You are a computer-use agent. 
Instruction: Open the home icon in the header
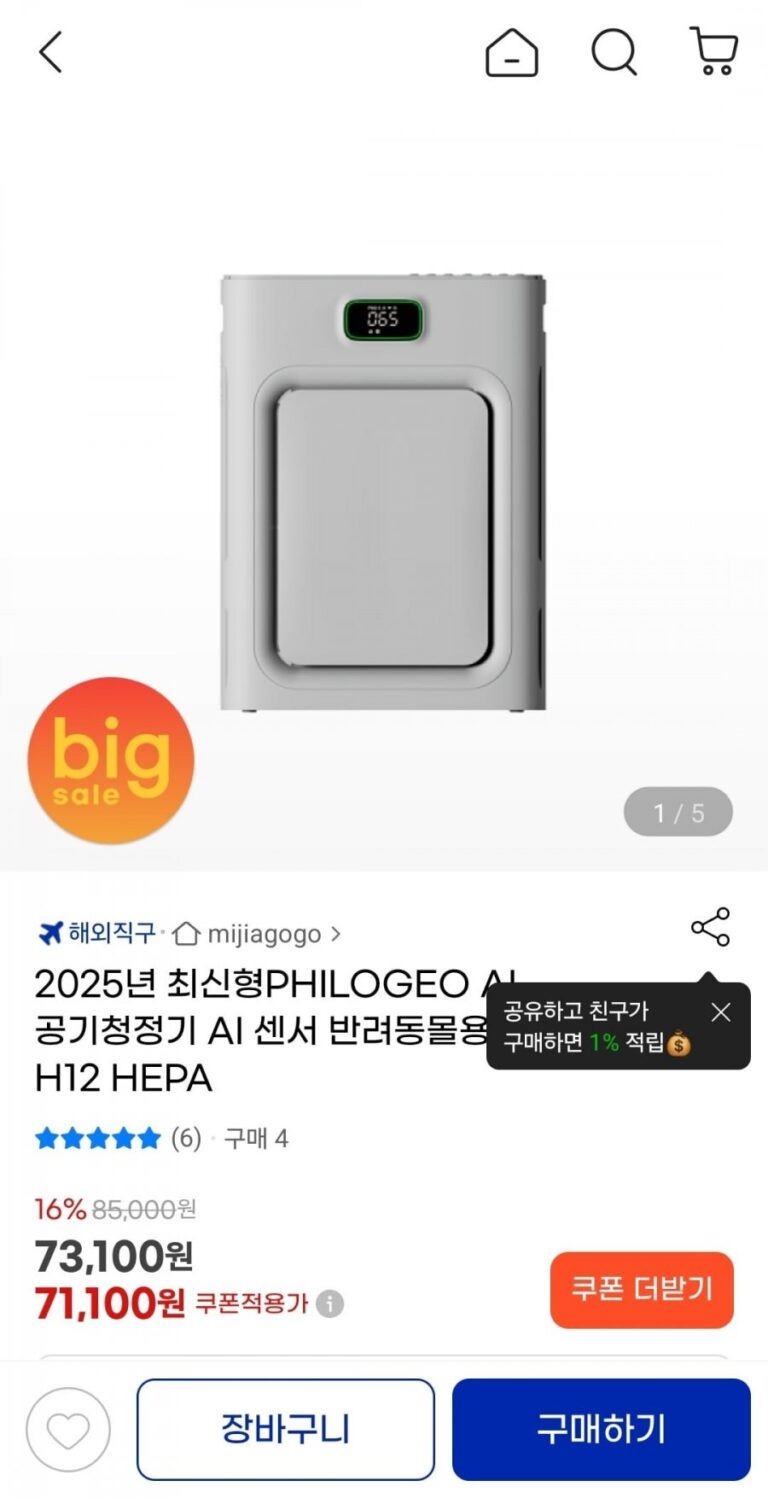coord(511,52)
